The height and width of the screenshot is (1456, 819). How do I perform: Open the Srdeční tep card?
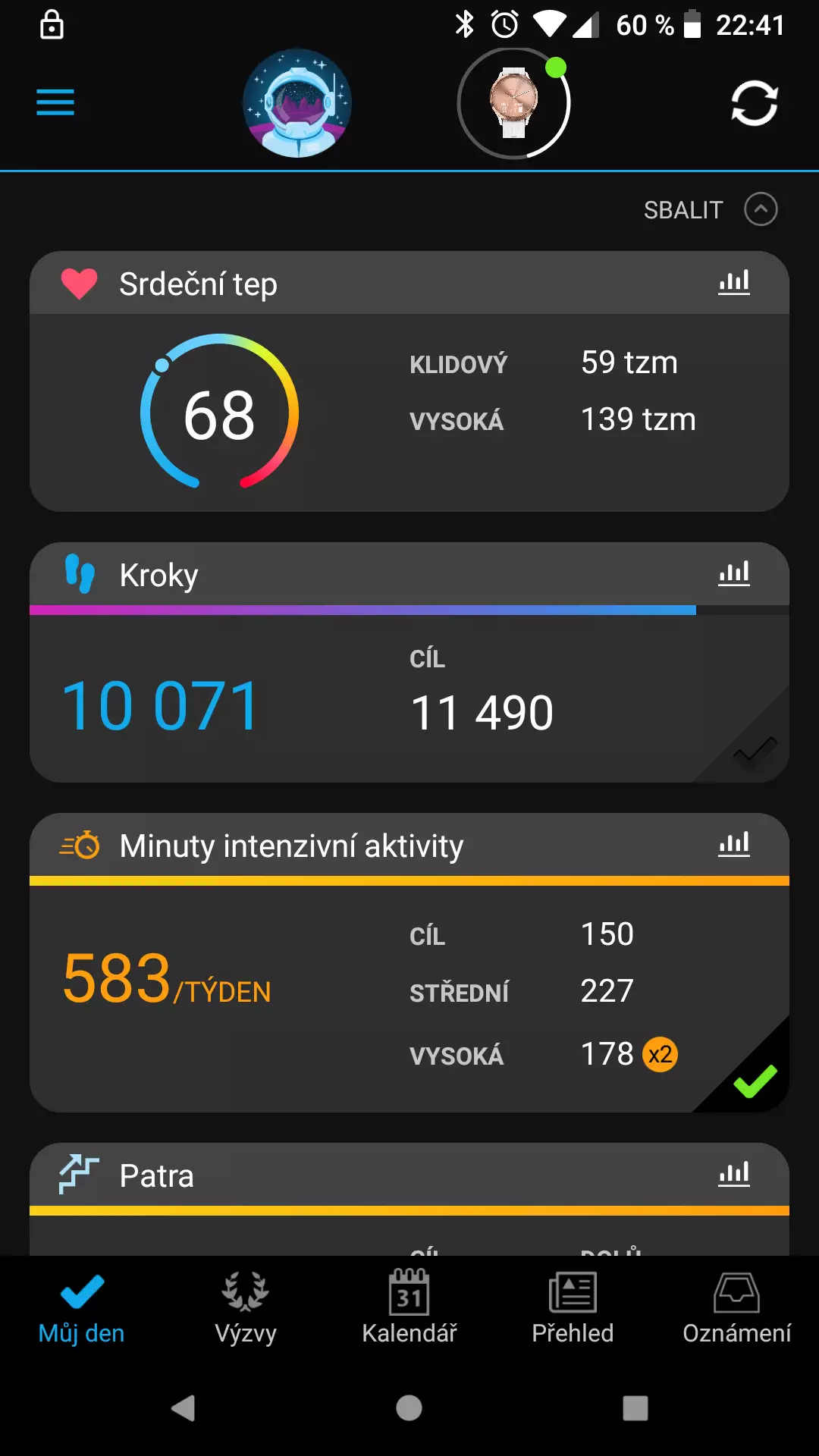click(409, 381)
